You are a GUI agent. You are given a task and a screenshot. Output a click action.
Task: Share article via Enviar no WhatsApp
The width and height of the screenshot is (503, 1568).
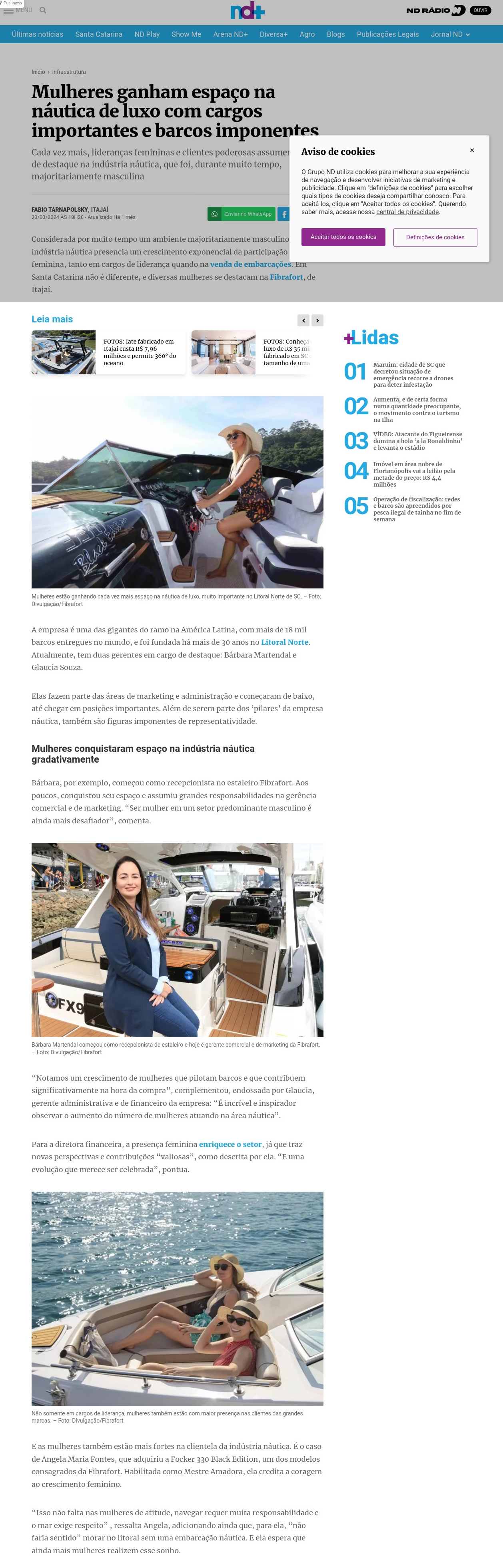click(241, 214)
